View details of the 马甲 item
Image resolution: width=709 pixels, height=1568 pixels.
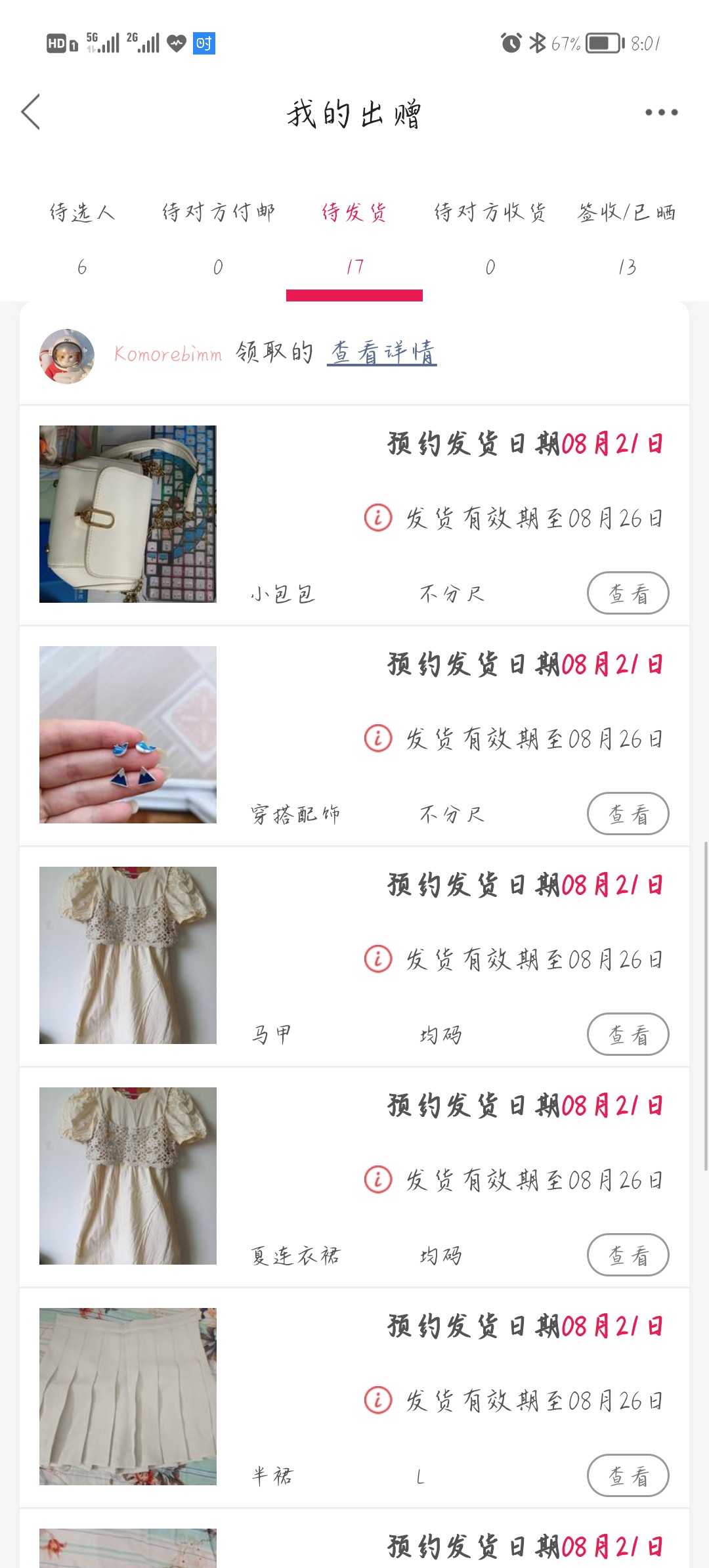click(x=628, y=1034)
